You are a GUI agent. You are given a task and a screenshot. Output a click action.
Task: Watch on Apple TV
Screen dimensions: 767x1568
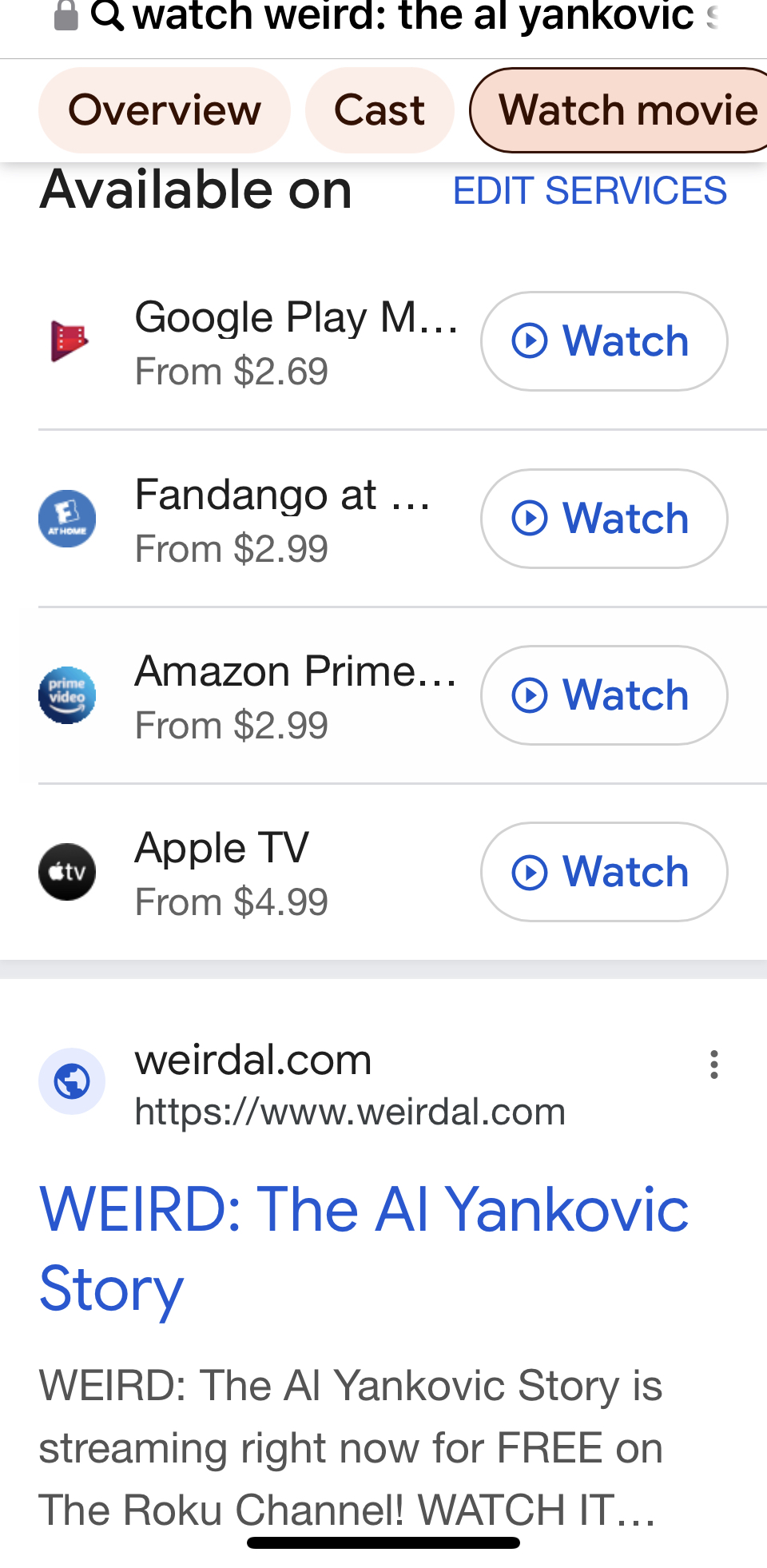604,872
